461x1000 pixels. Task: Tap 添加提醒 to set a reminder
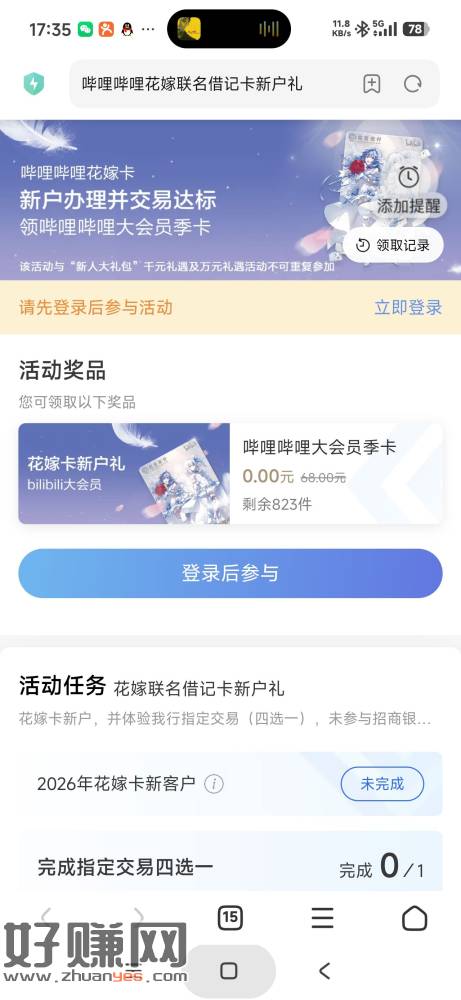tap(408, 190)
